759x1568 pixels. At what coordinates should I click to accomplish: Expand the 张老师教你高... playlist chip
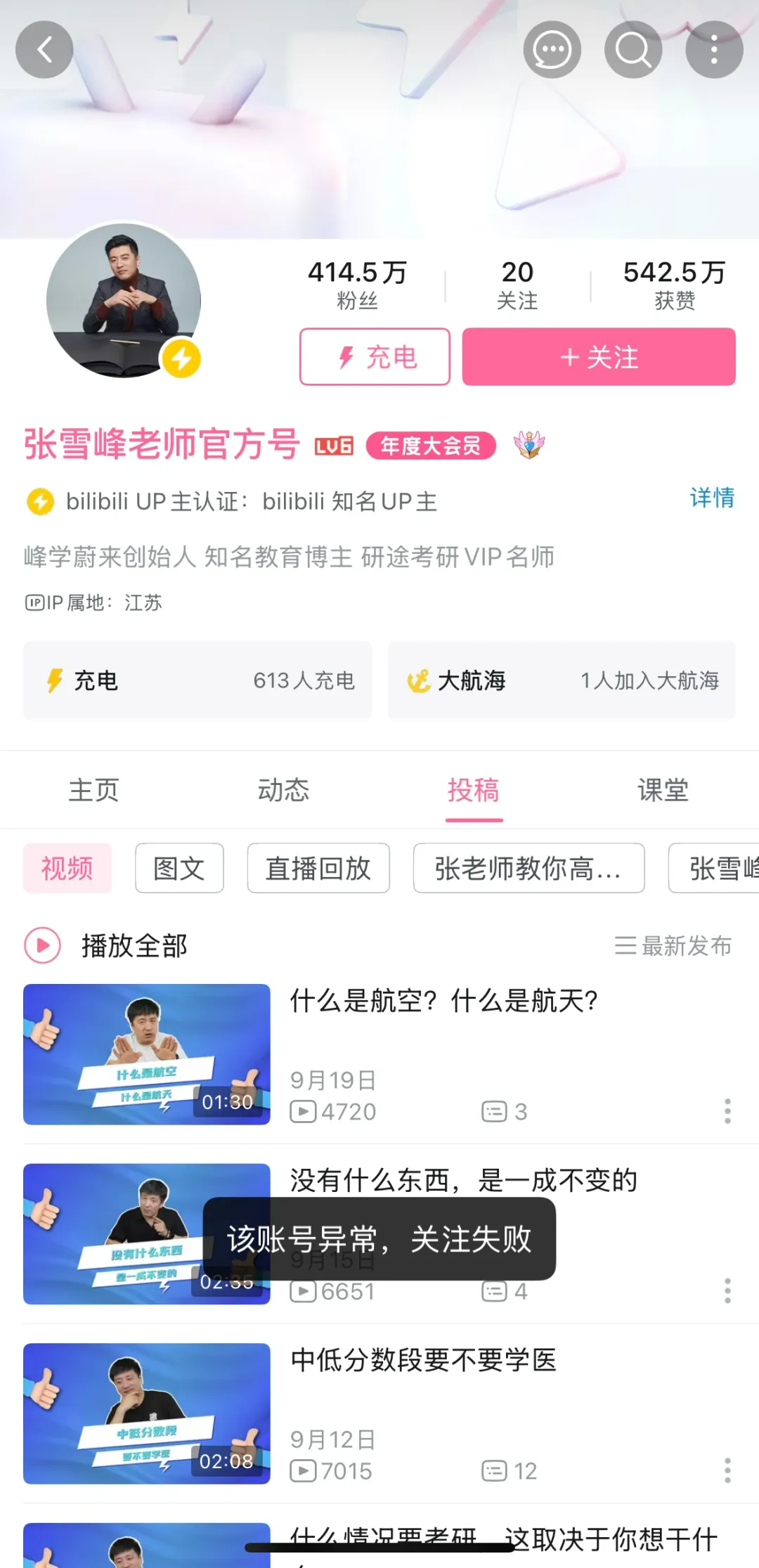click(529, 868)
